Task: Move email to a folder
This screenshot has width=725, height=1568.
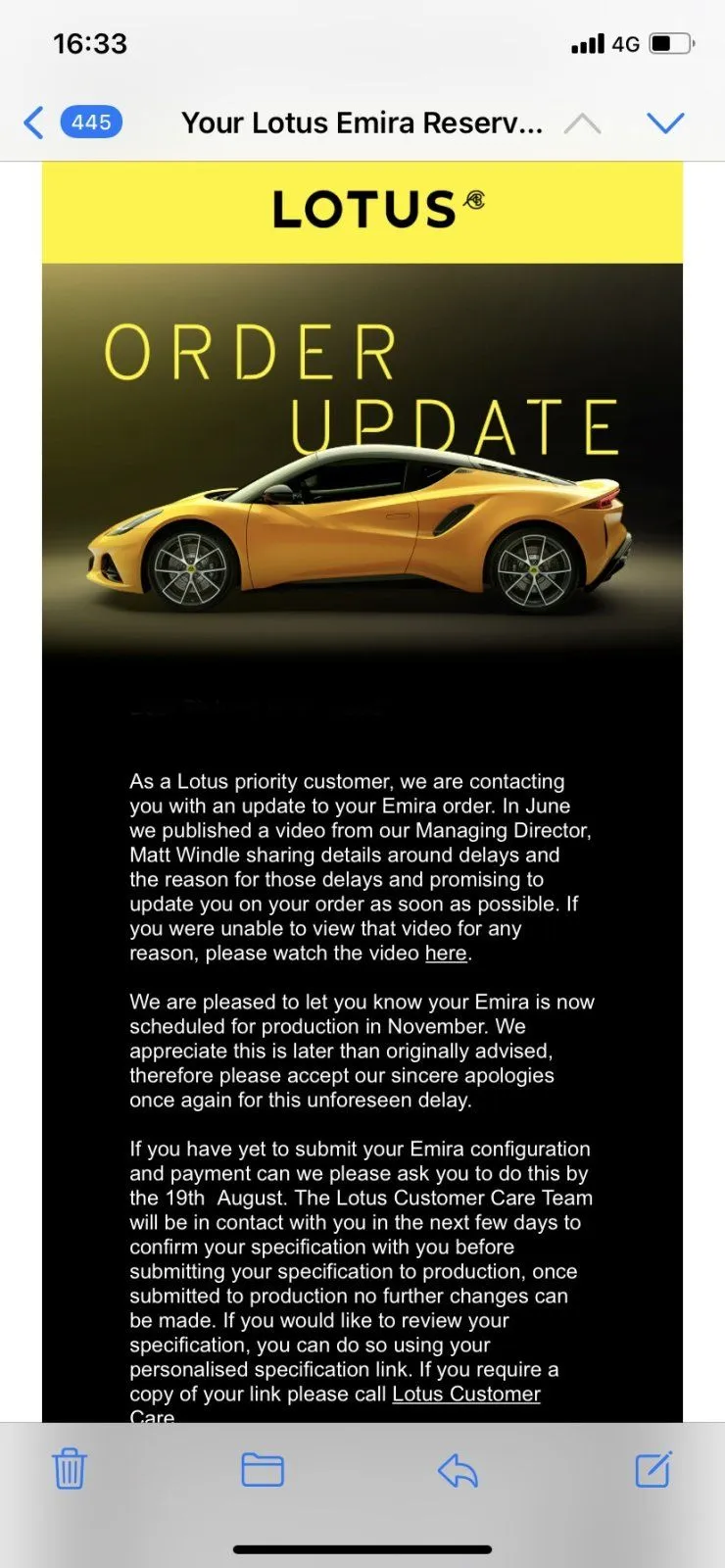Action: [263, 1469]
